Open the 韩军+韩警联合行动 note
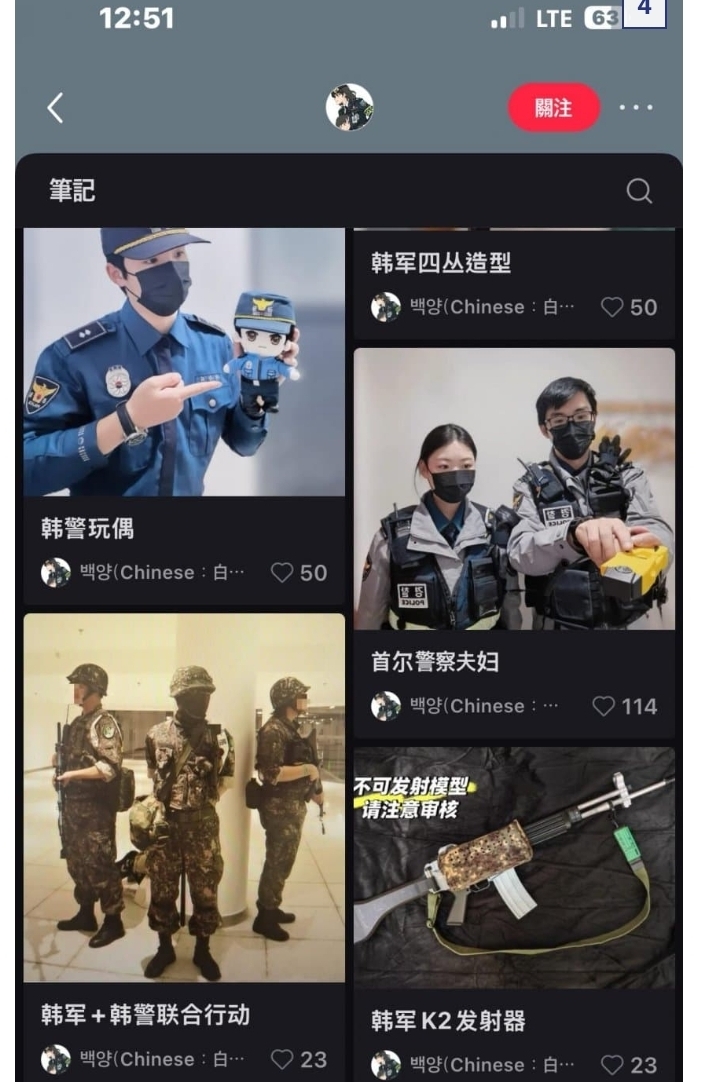Viewport: 708px width, 1082px height. point(184,798)
